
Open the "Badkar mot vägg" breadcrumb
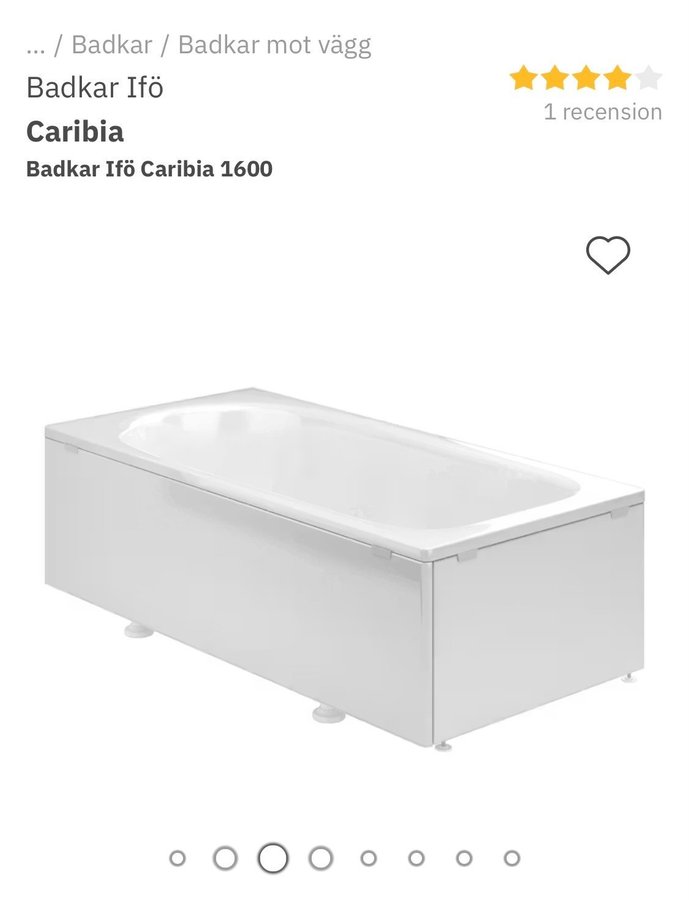pyautogui.click(x=275, y=45)
